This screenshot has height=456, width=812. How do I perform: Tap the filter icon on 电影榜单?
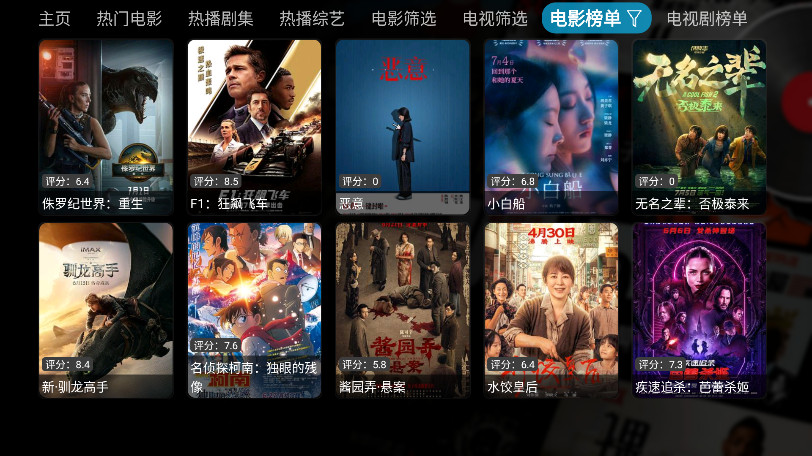(635, 18)
